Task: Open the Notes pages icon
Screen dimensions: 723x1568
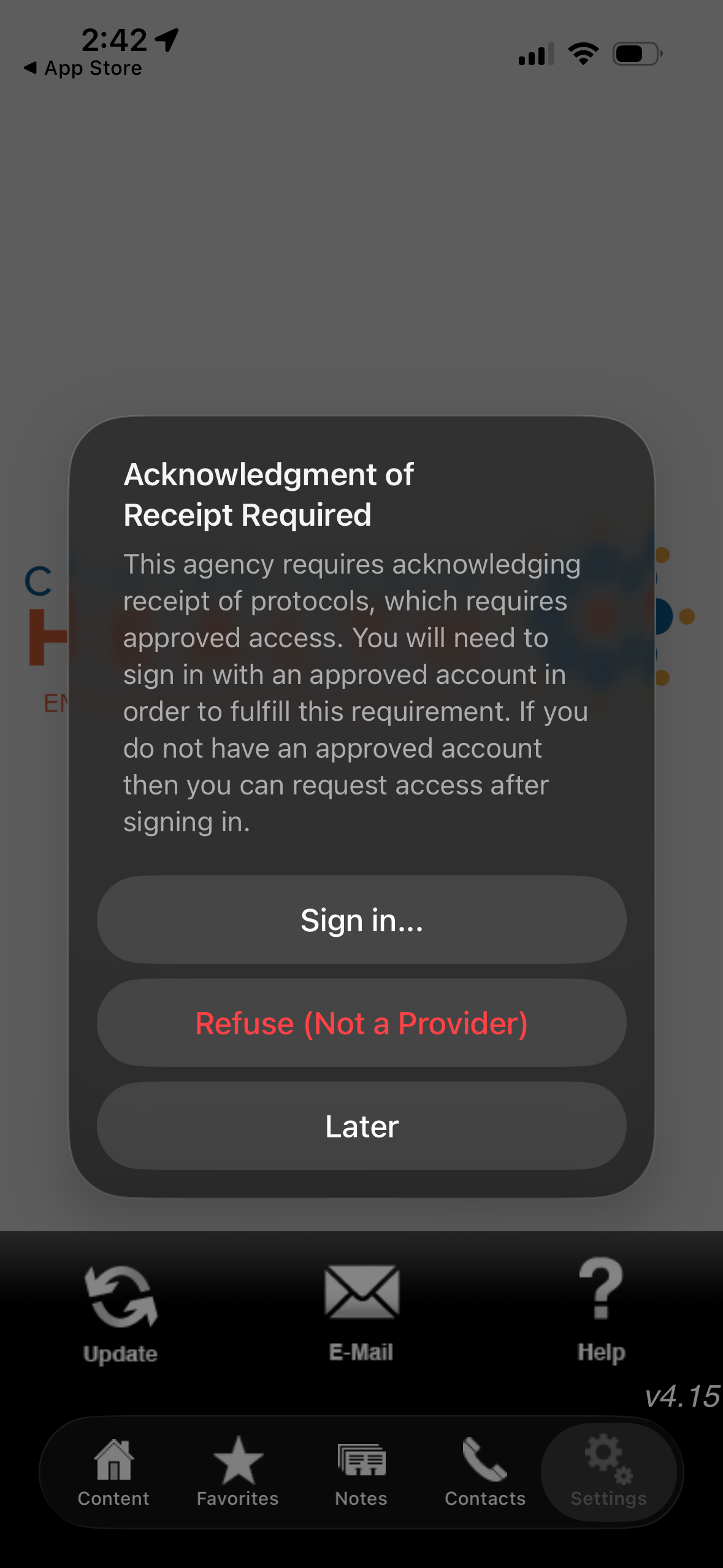Action: (x=361, y=1461)
